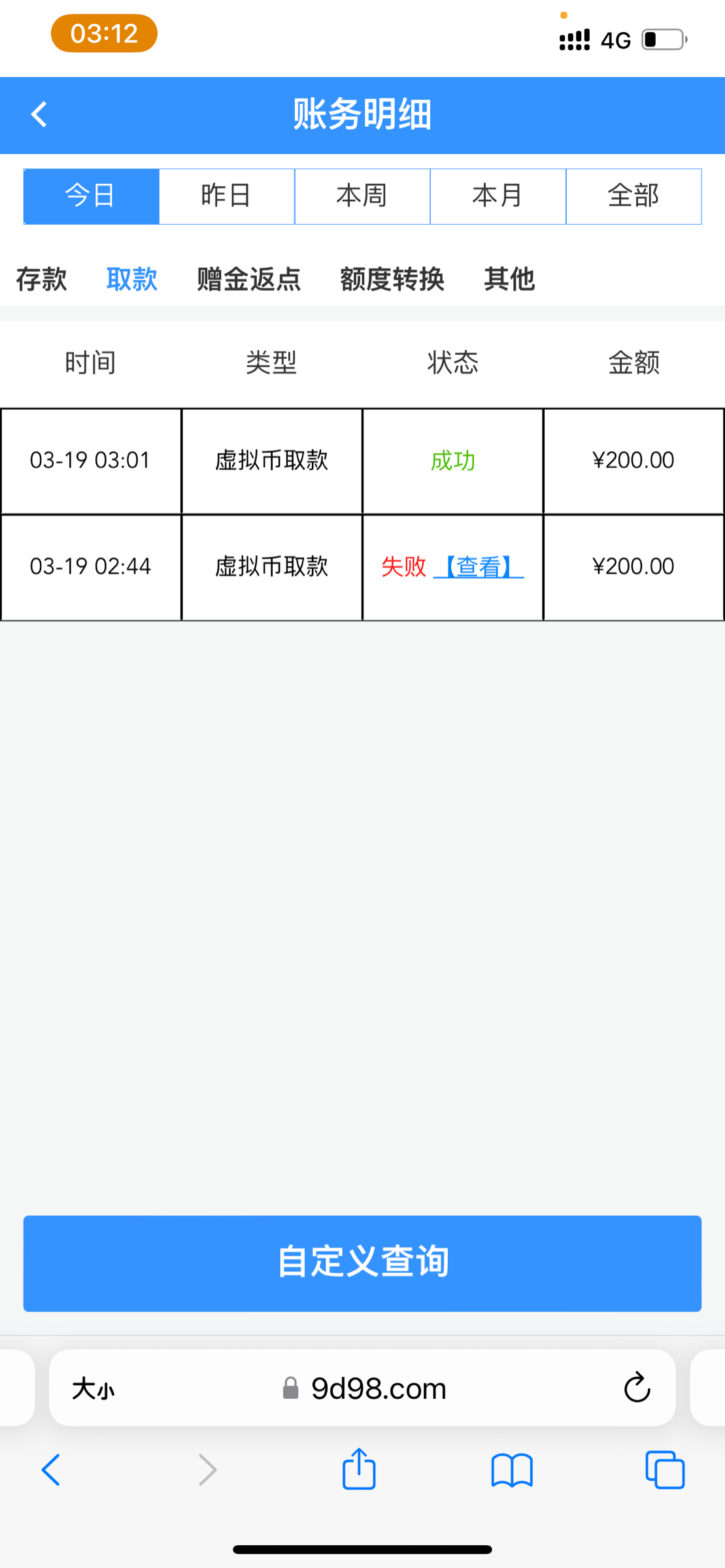Image resolution: width=725 pixels, height=1568 pixels.
Task: Open the tab switcher
Action: (x=666, y=1470)
